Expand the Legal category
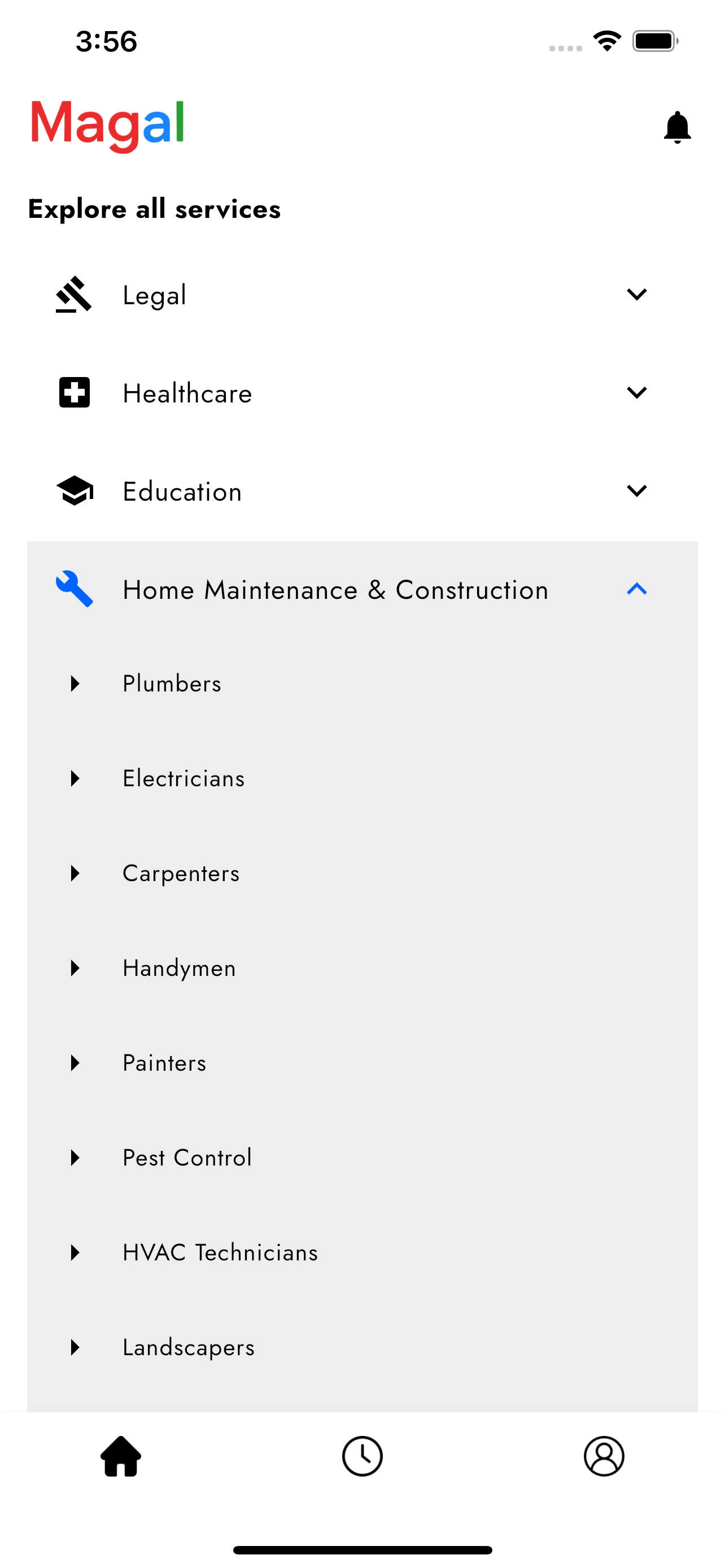The width and height of the screenshot is (725, 1568). tap(362, 295)
